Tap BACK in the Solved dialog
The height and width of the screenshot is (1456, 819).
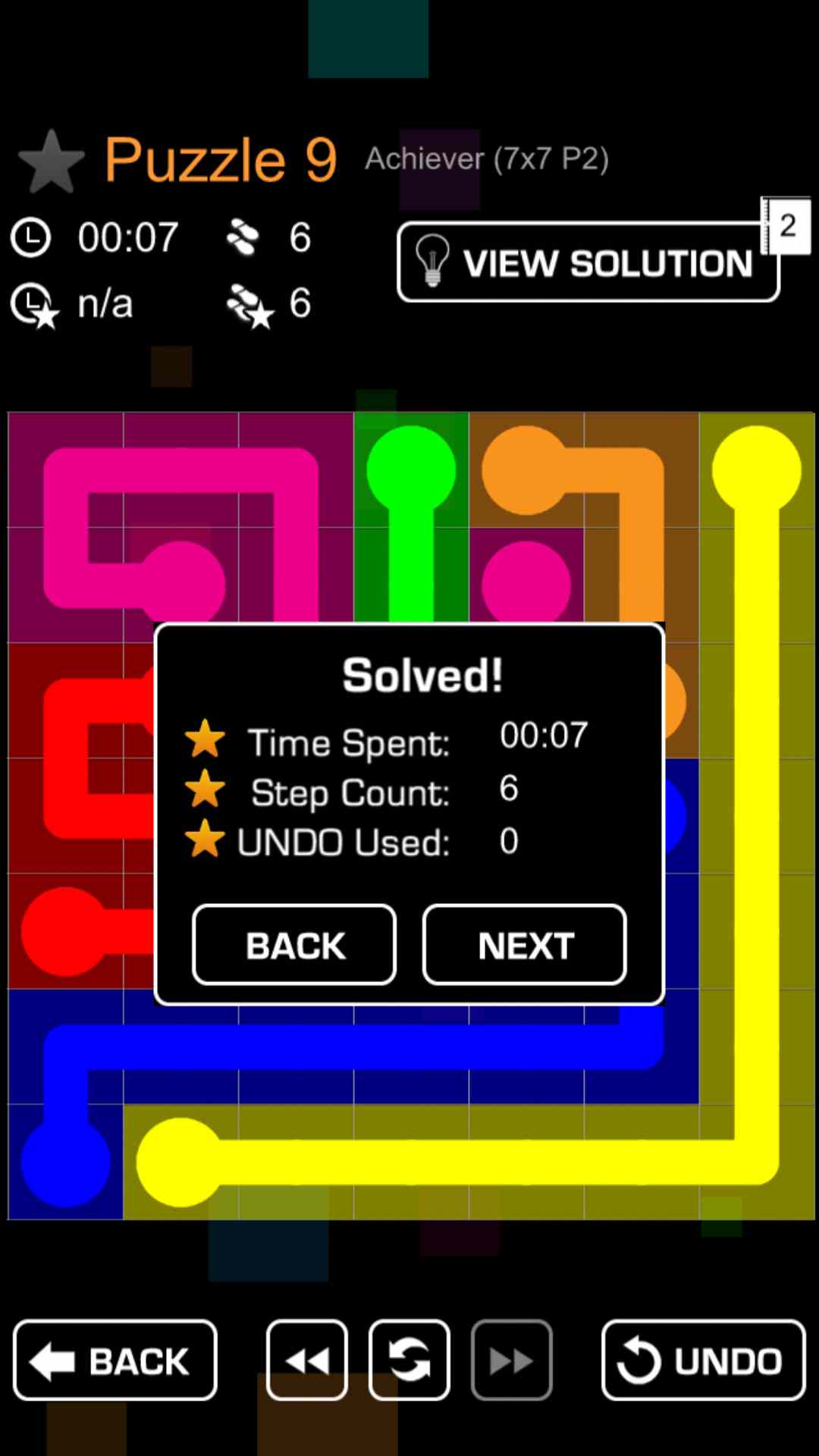tap(294, 945)
